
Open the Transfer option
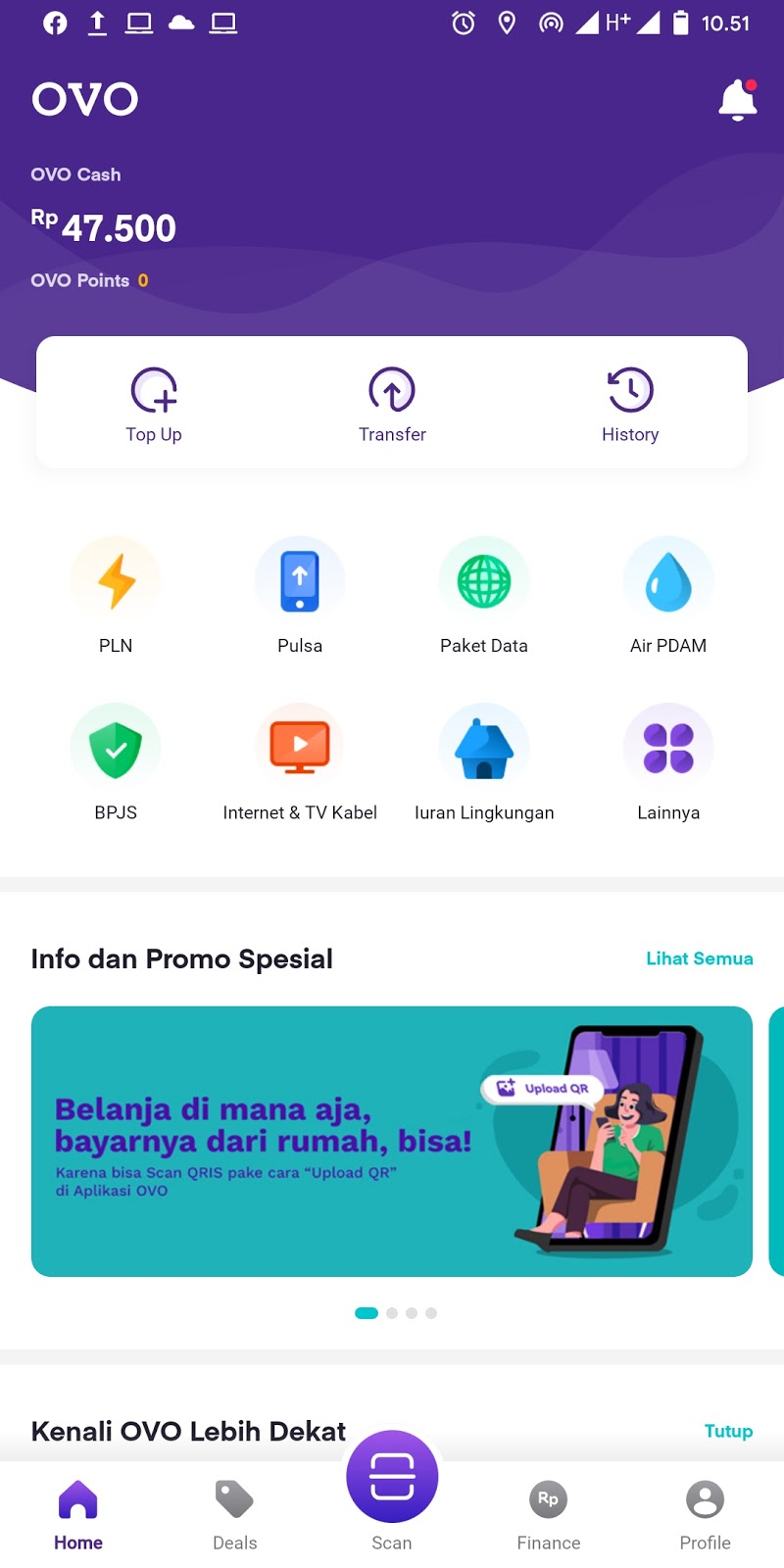tap(392, 404)
